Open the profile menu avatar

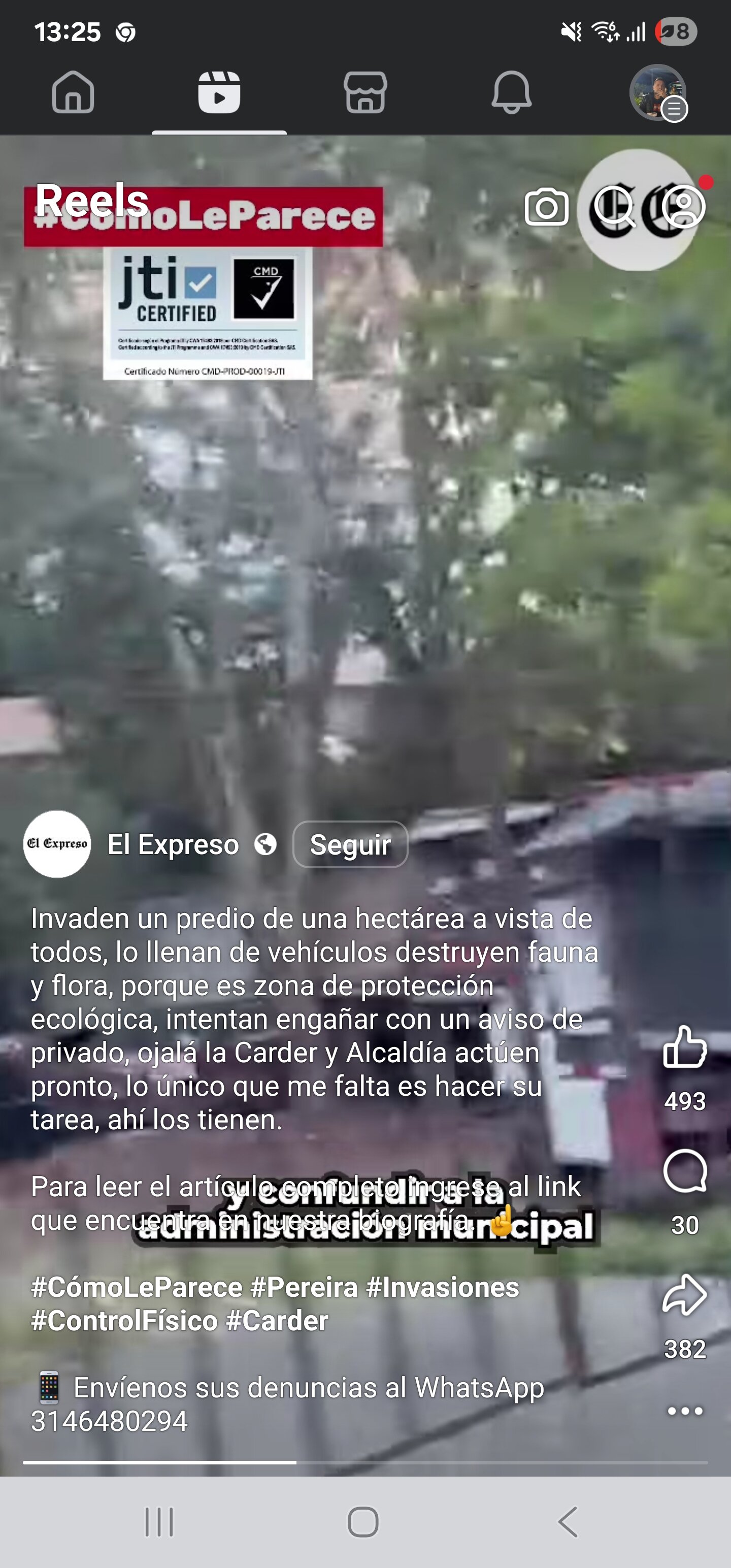[x=658, y=92]
